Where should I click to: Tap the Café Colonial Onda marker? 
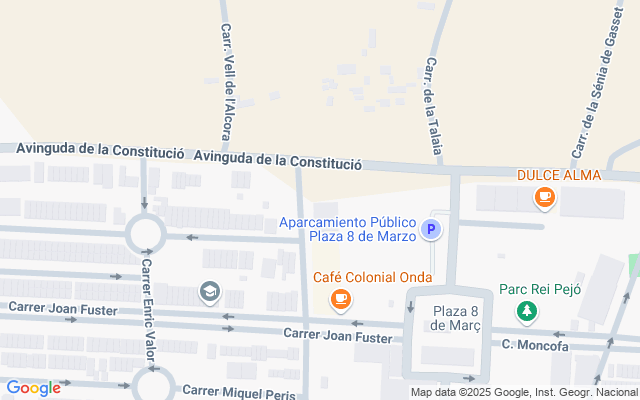coord(341,298)
